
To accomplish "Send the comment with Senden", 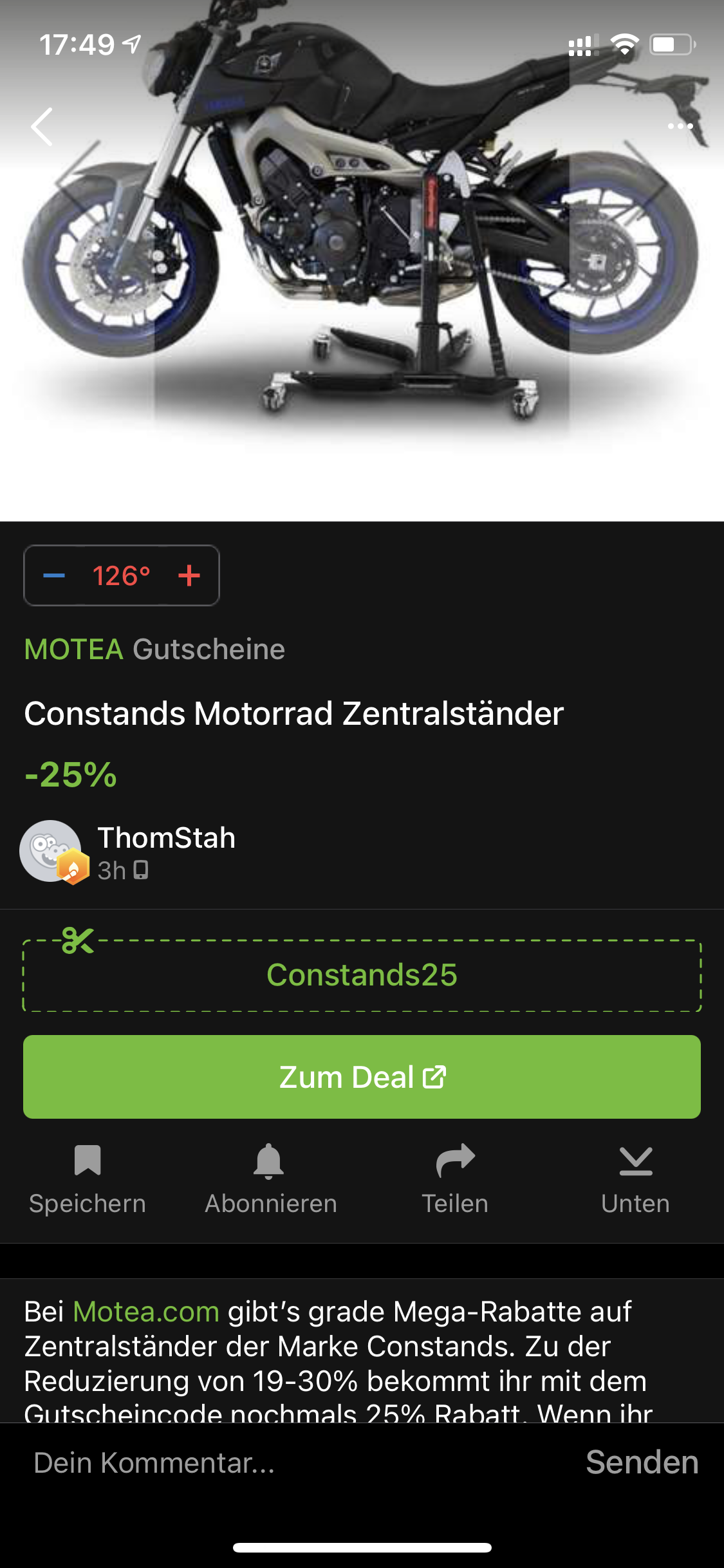I will click(642, 1462).
